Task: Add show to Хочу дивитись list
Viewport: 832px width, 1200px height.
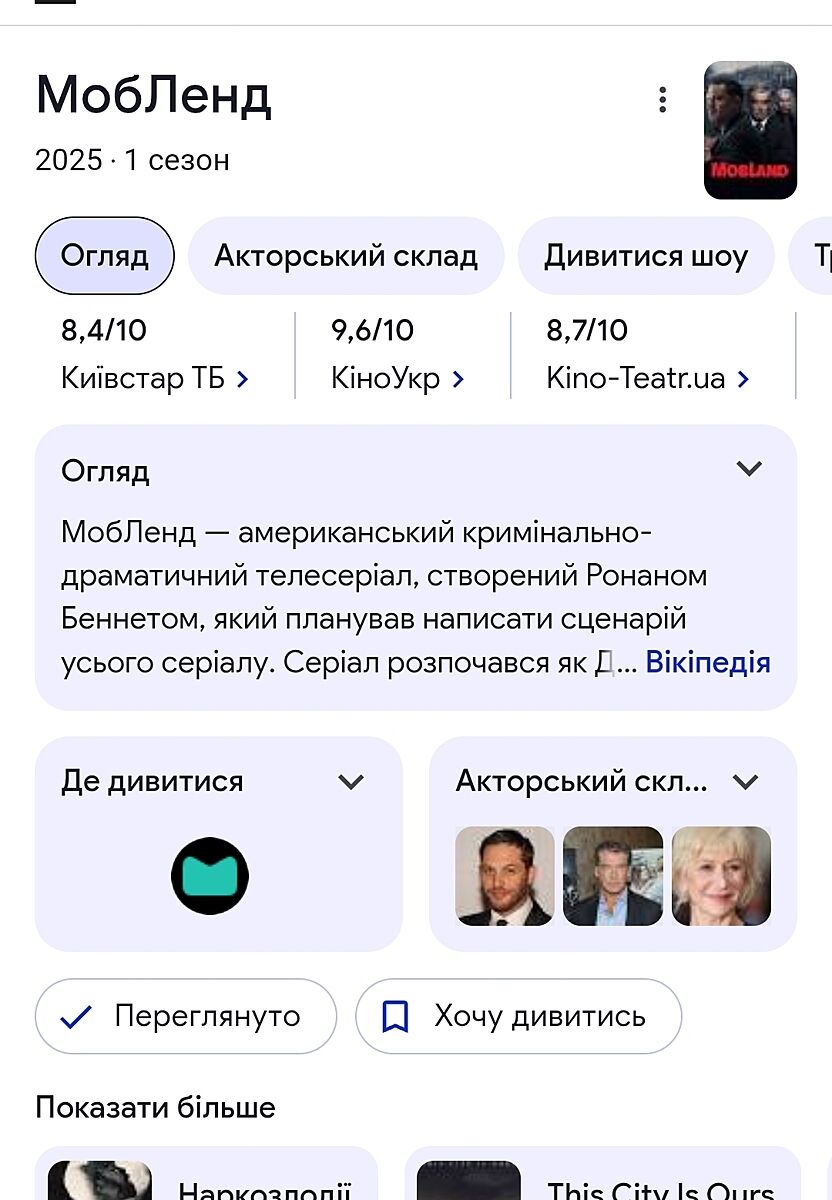Action: (518, 1016)
